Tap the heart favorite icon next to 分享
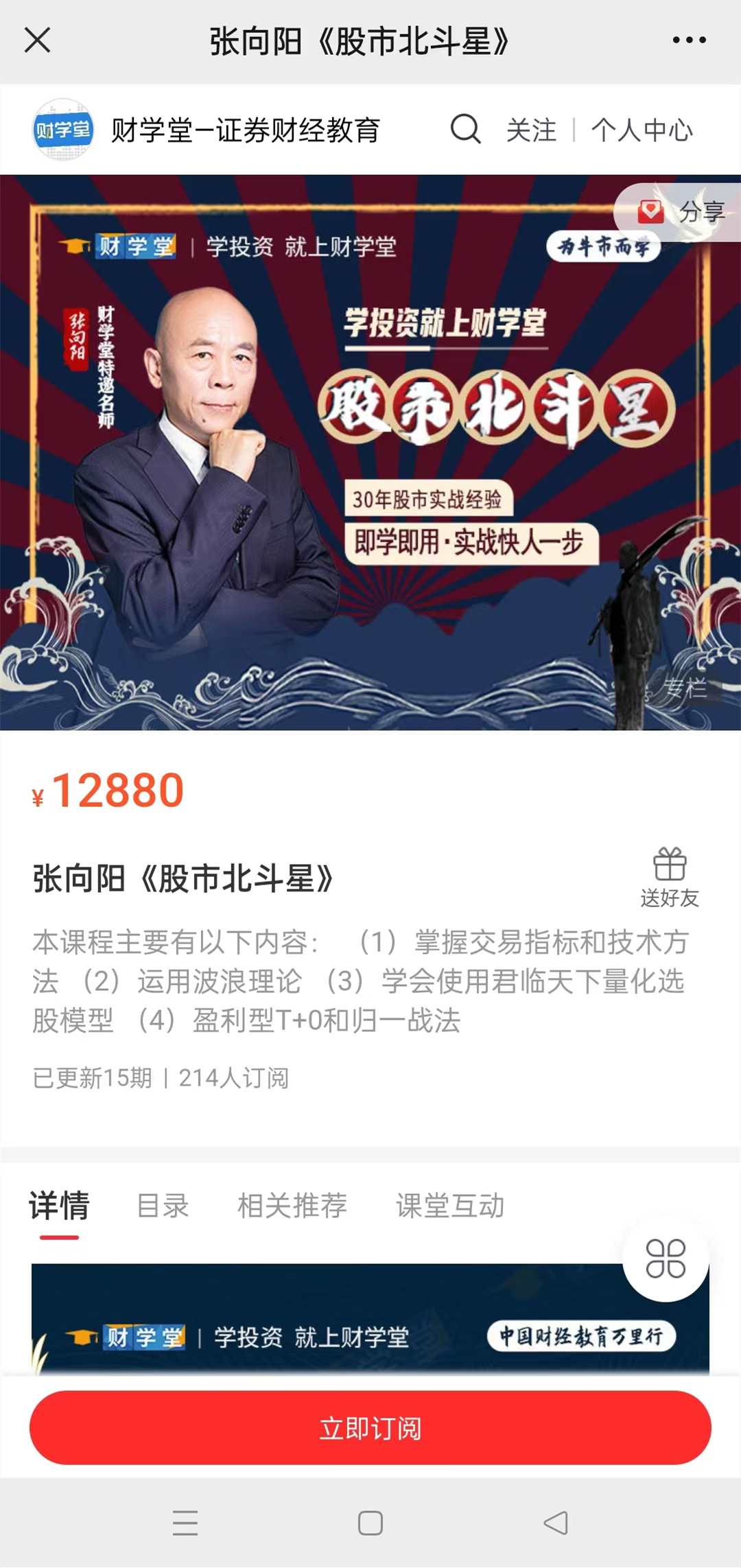Screen dimensions: 741x1568 652,213
